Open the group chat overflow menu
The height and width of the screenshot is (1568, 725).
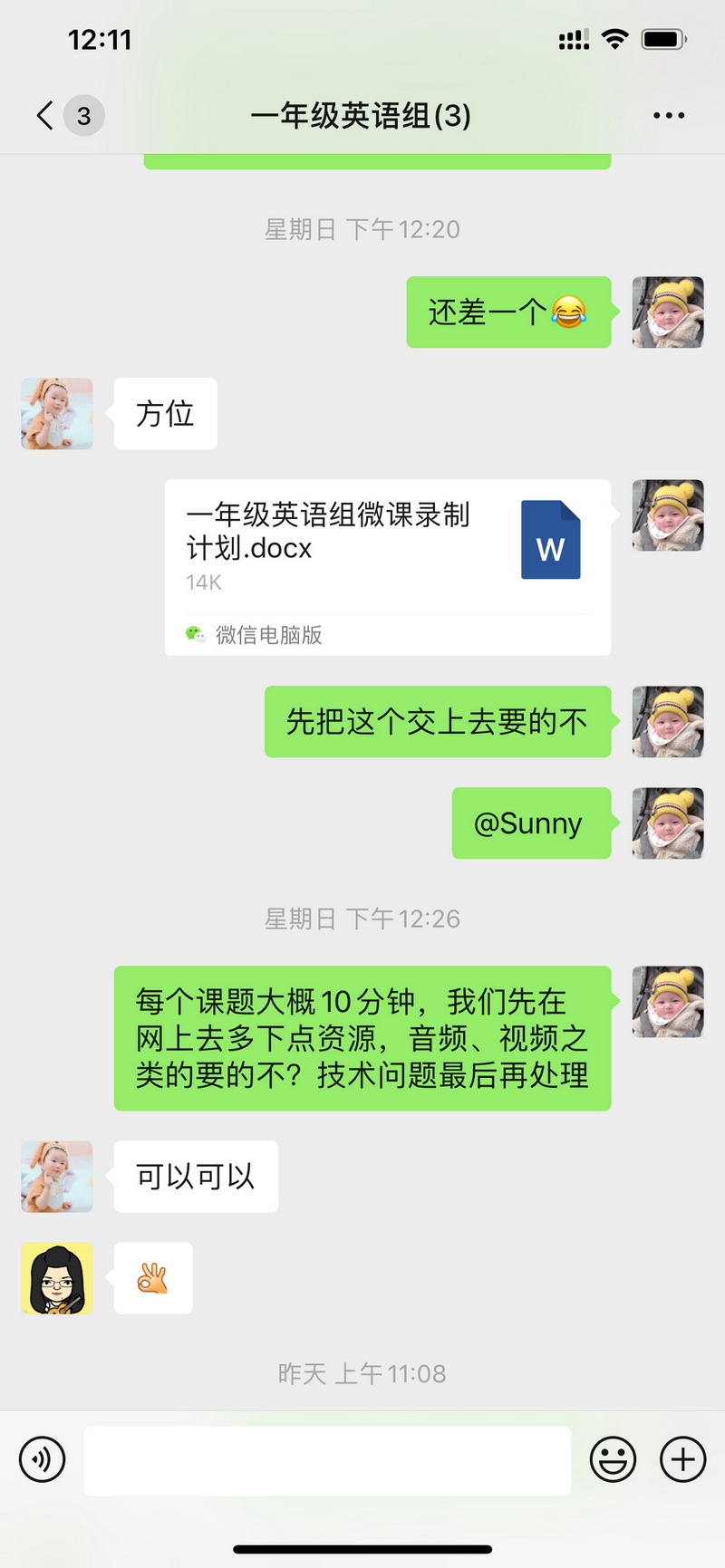[x=669, y=116]
